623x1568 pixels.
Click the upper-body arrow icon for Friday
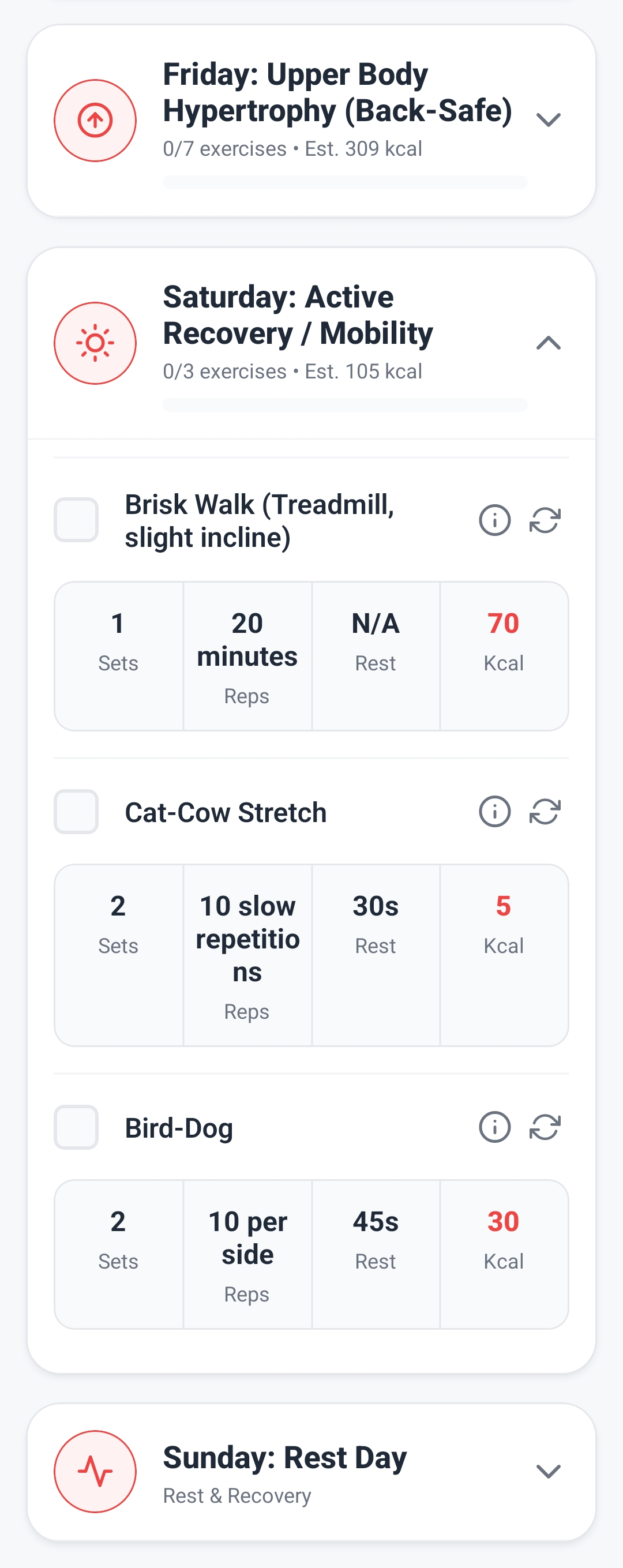pos(96,120)
